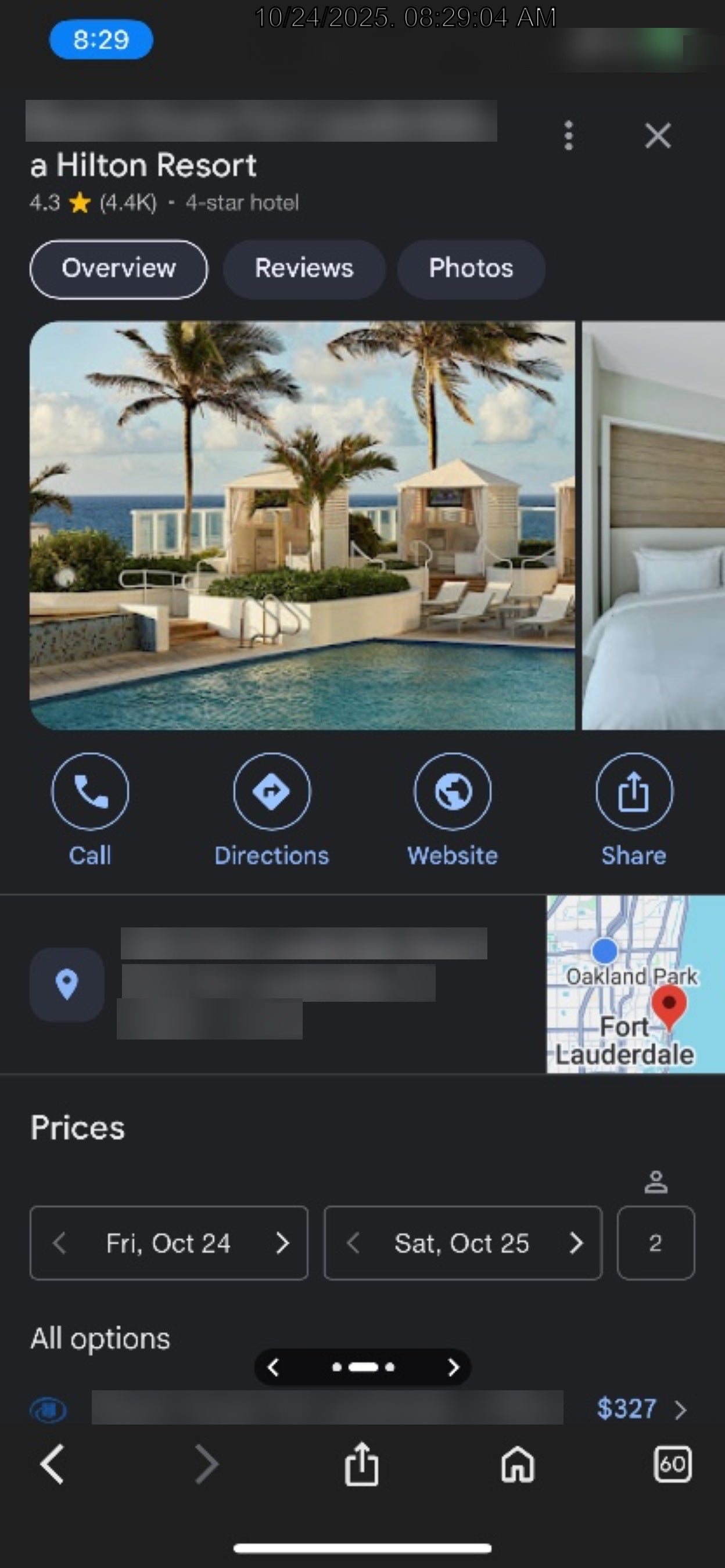
Task: Call the hotel
Action: 90,808
